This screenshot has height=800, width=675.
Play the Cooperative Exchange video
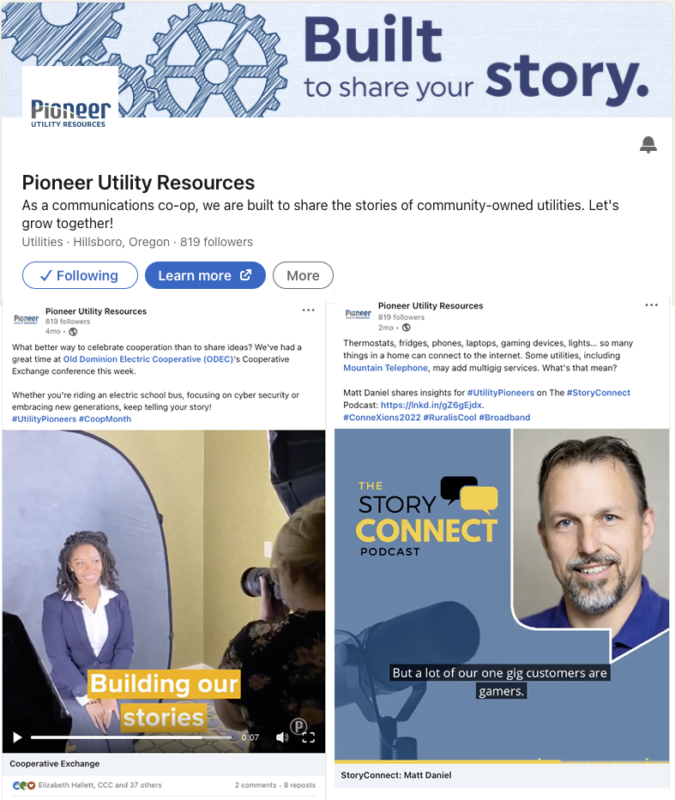(x=17, y=738)
